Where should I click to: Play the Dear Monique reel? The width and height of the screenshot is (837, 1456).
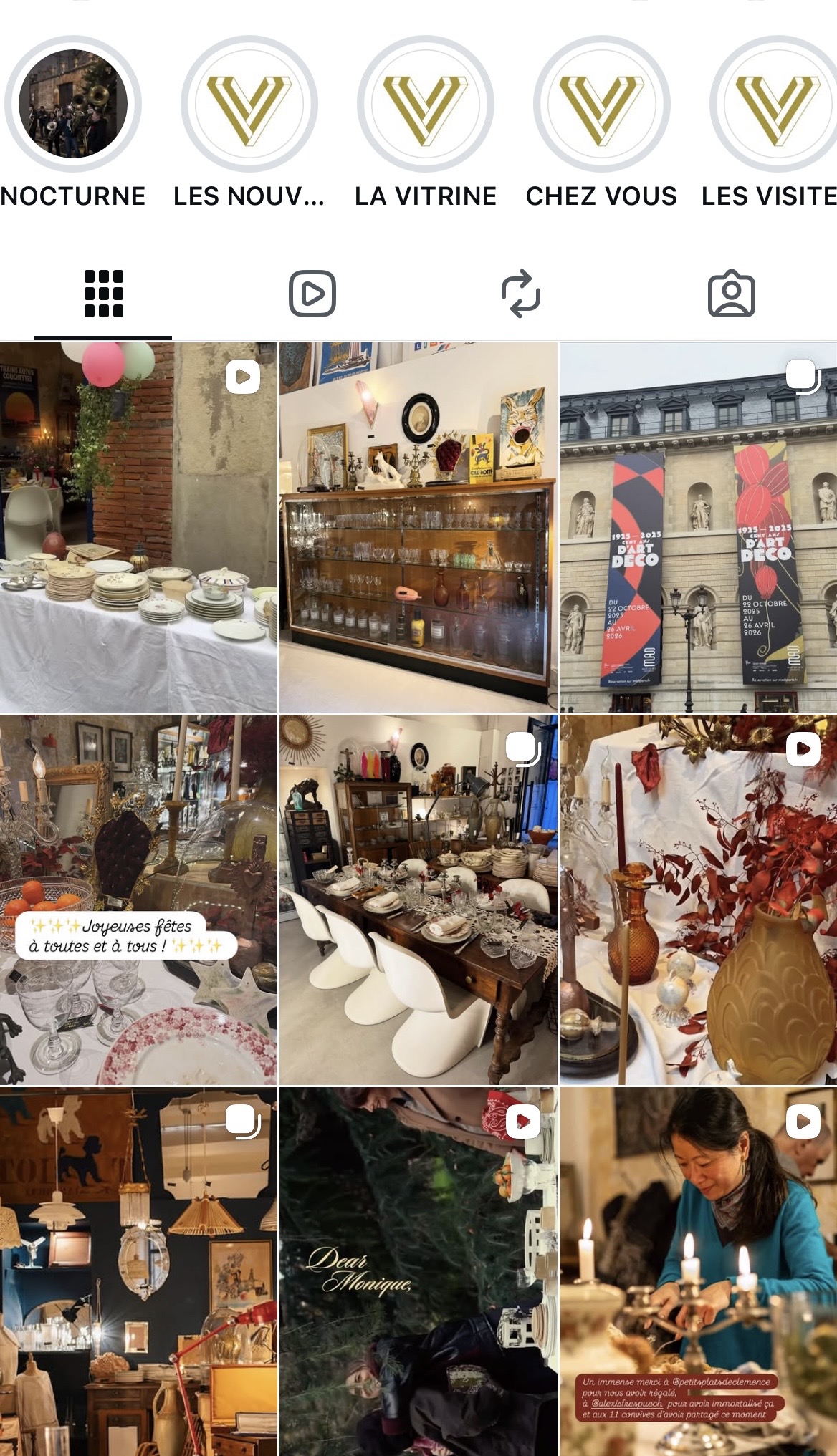[x=418, y=1271]
